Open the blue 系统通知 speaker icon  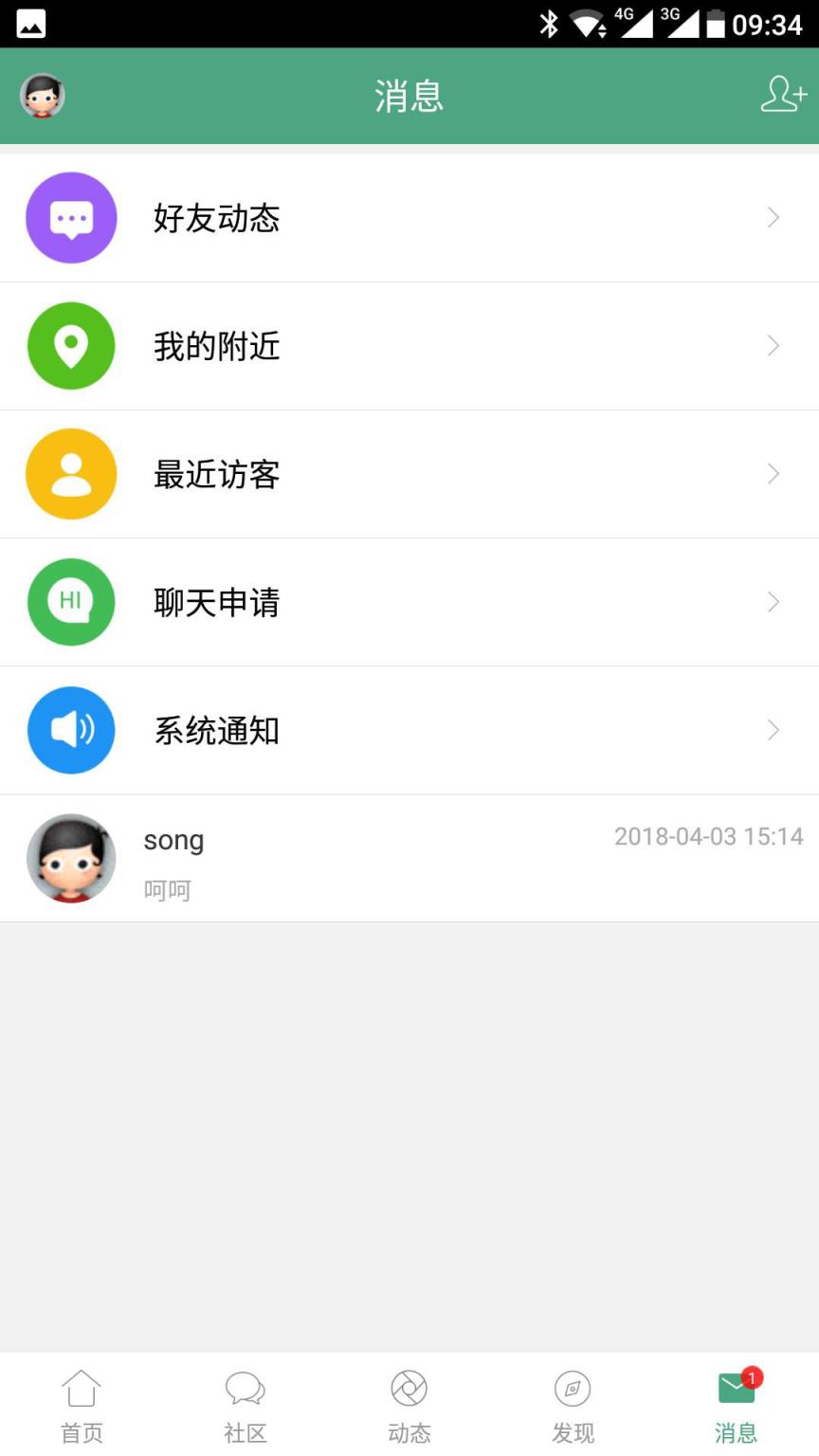[x=71, y=729]
